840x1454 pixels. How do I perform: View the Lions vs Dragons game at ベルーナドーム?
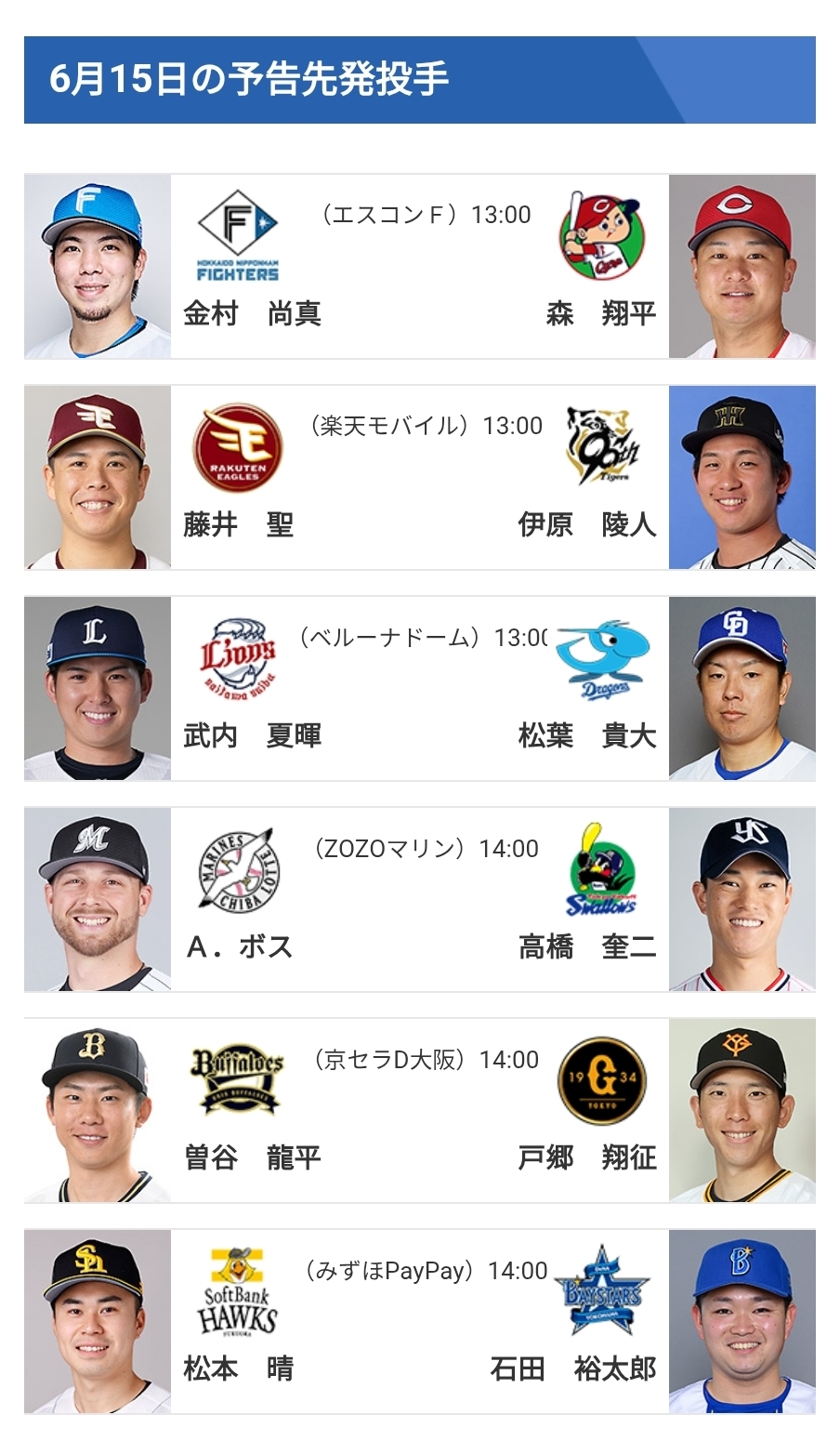pos(419,689)
